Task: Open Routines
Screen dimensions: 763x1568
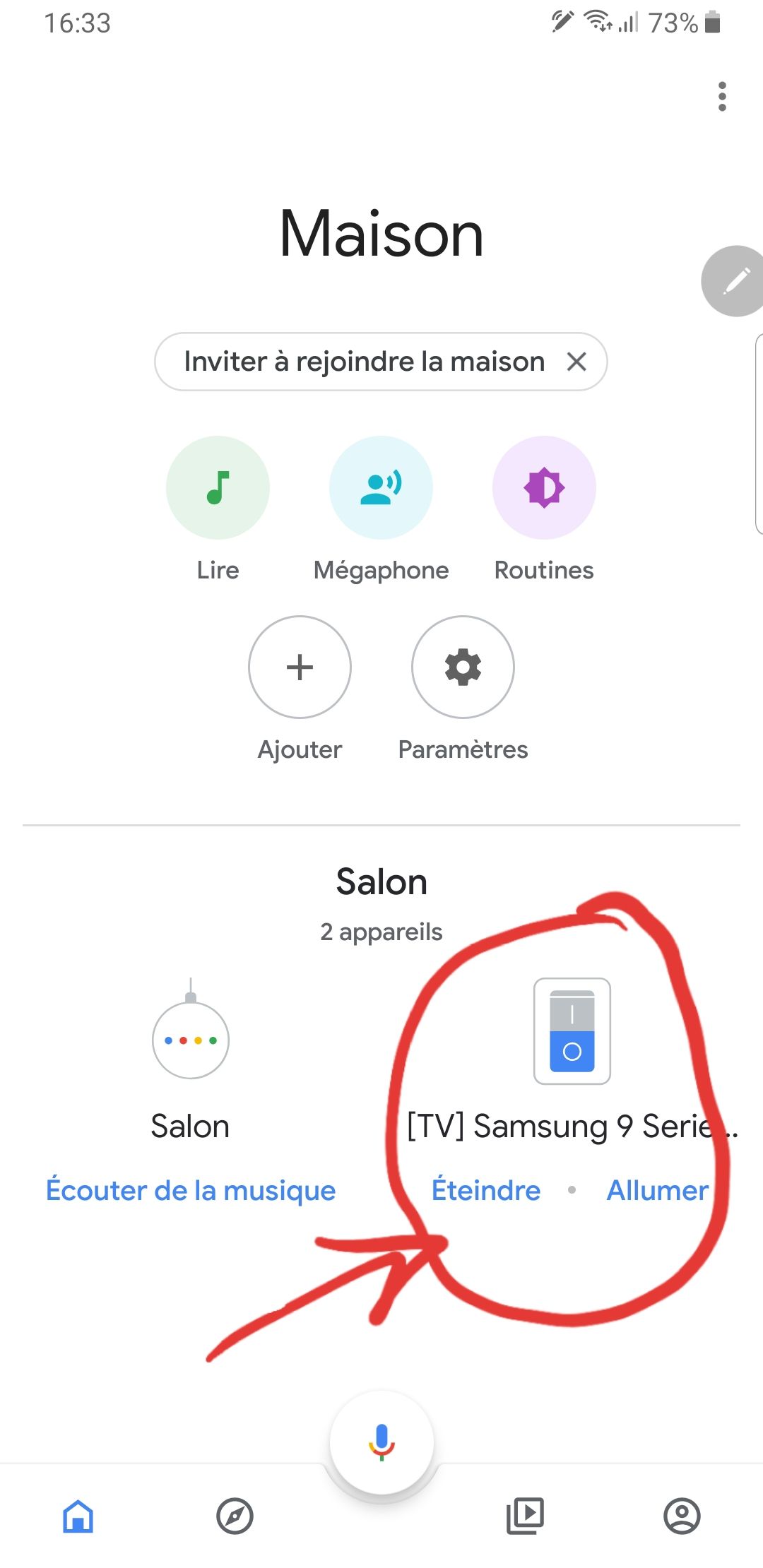Action: tap(544, 487)
